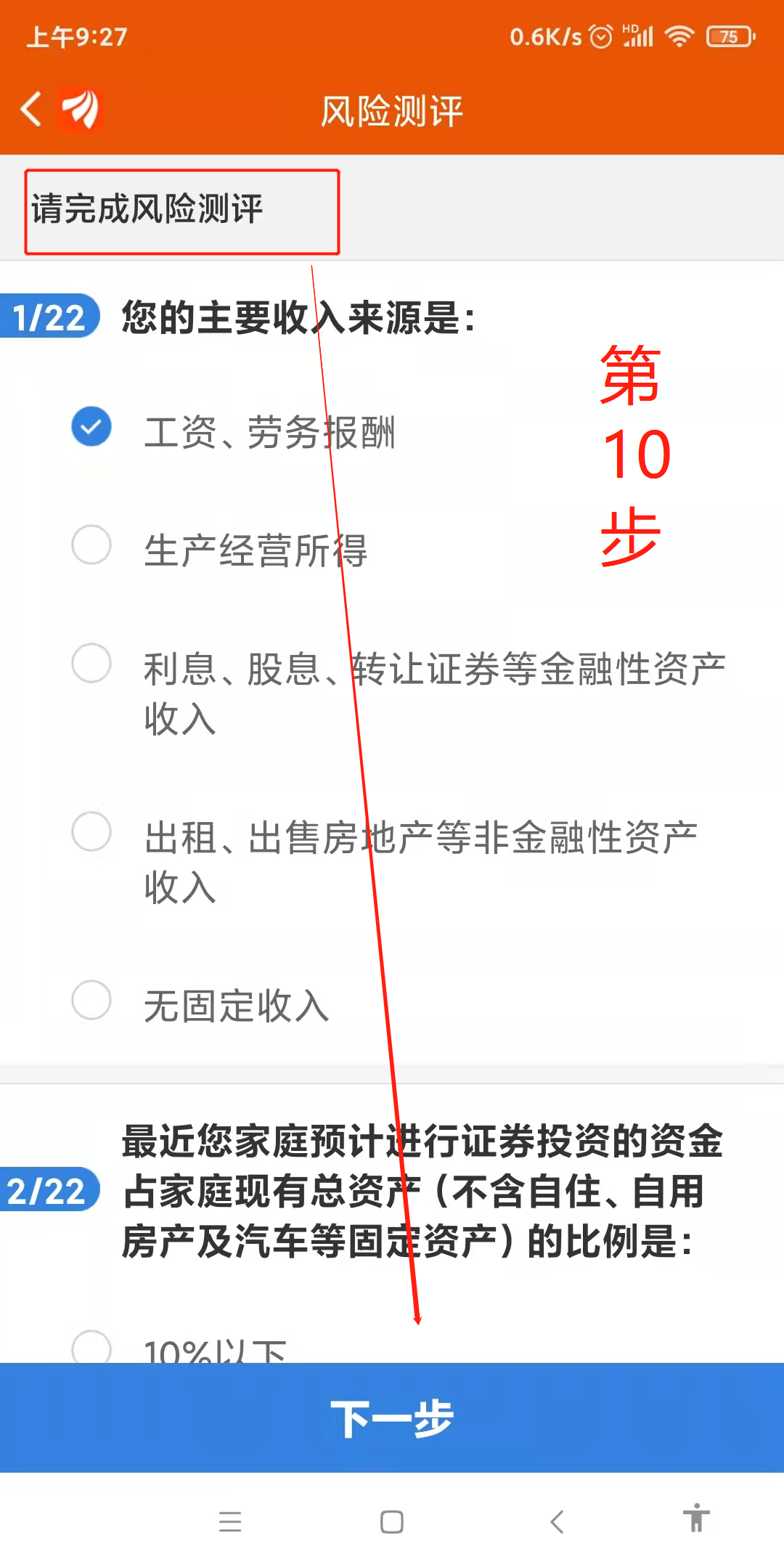Tap the question badge labeled 1/22
Screen dimensions: 784x1567
49,316
